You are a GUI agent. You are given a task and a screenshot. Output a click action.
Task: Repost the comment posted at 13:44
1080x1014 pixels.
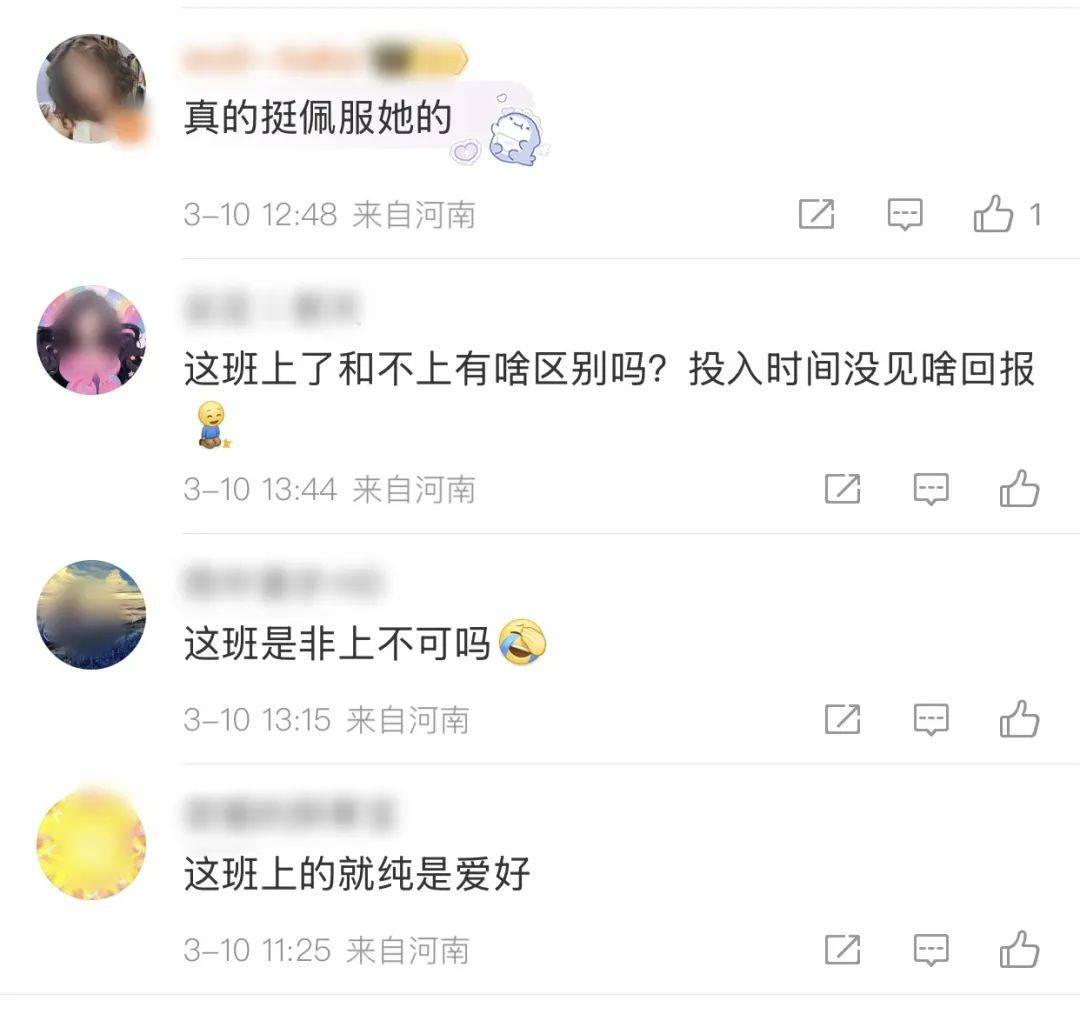click(x=842, y=489)
